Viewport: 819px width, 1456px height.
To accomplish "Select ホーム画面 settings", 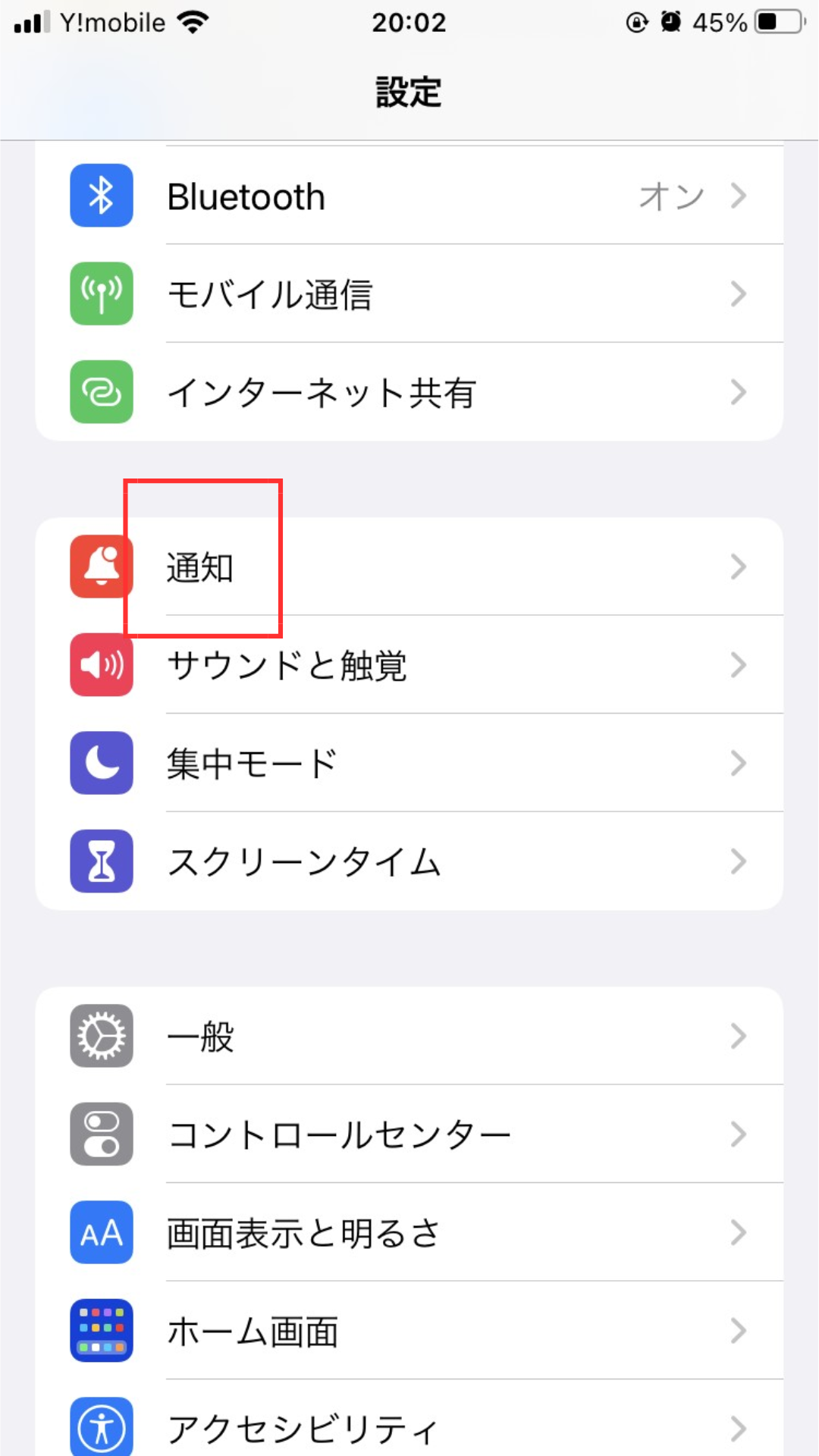I will tap(409, 1331).
